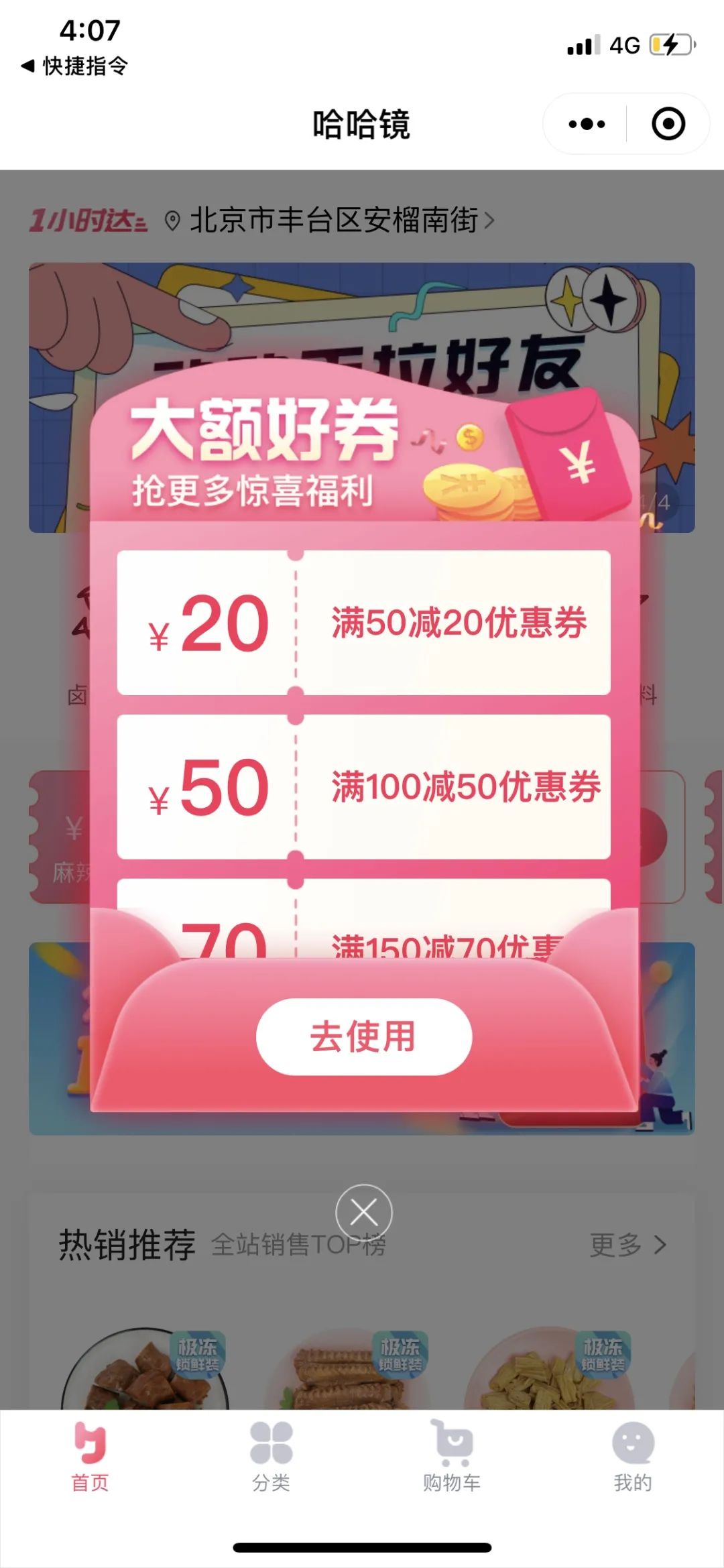Select the 满50减20 coupon
Viewport: 724px width, 1568px height.
363,622
